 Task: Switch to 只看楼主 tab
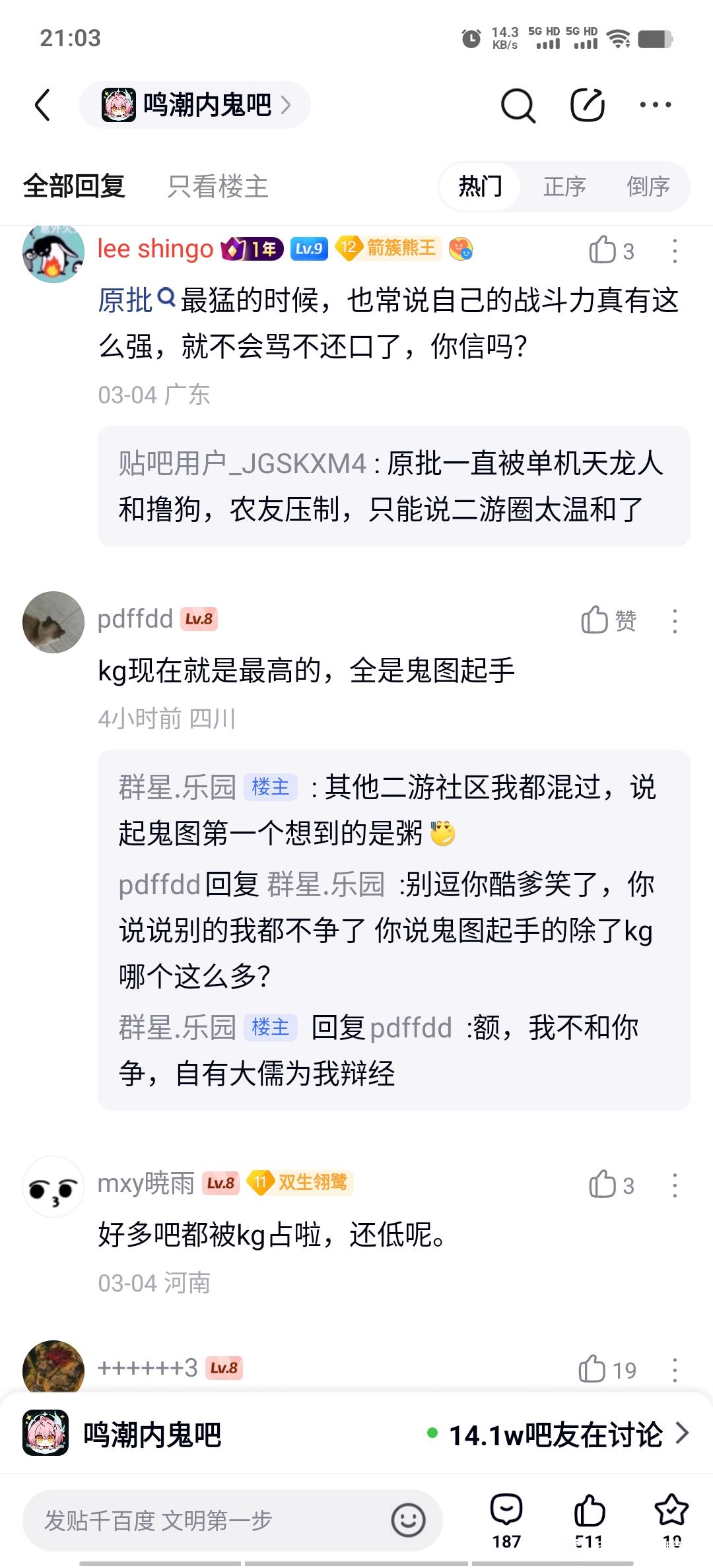click(218, 187)
